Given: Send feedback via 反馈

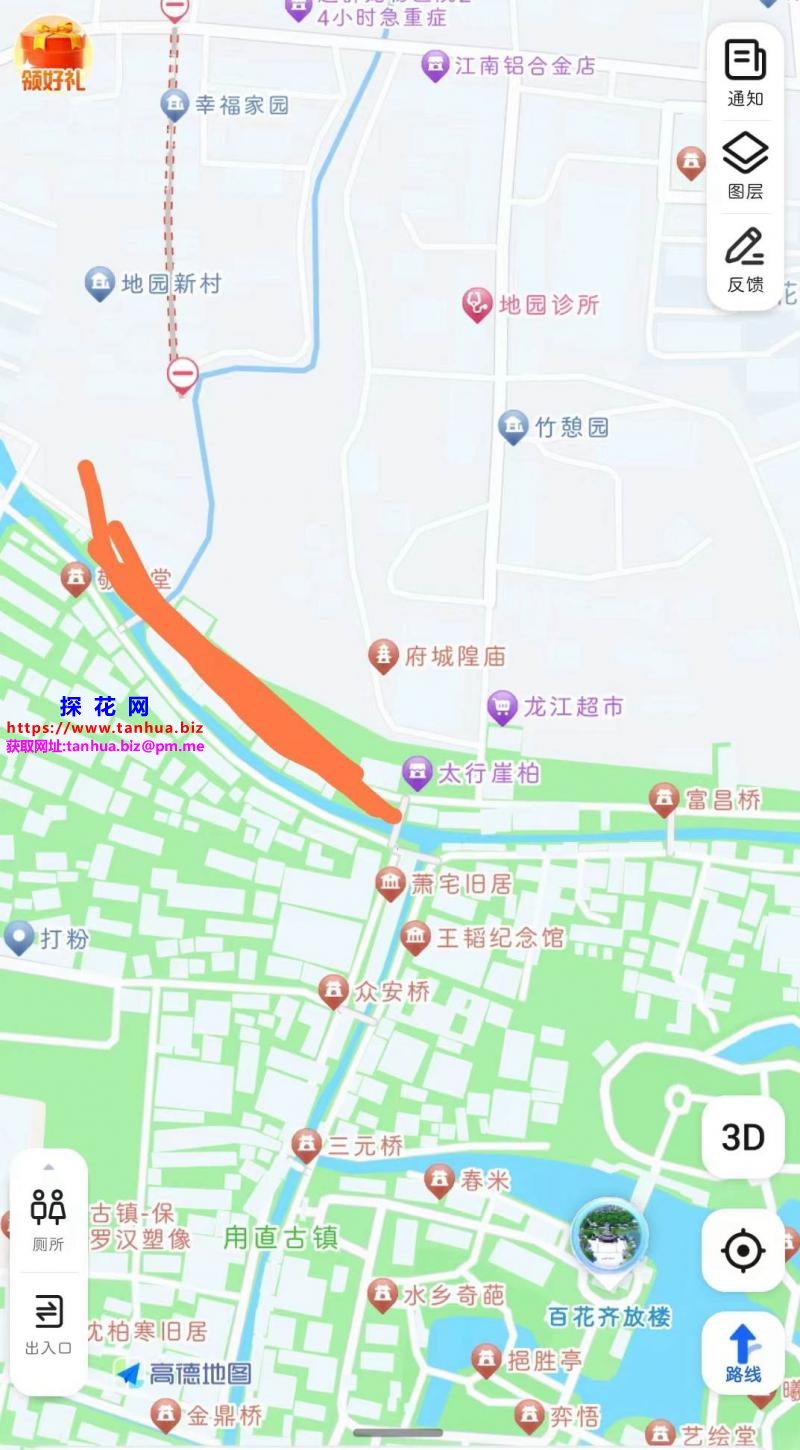Looking at the screenshot, I should (745, 259).
